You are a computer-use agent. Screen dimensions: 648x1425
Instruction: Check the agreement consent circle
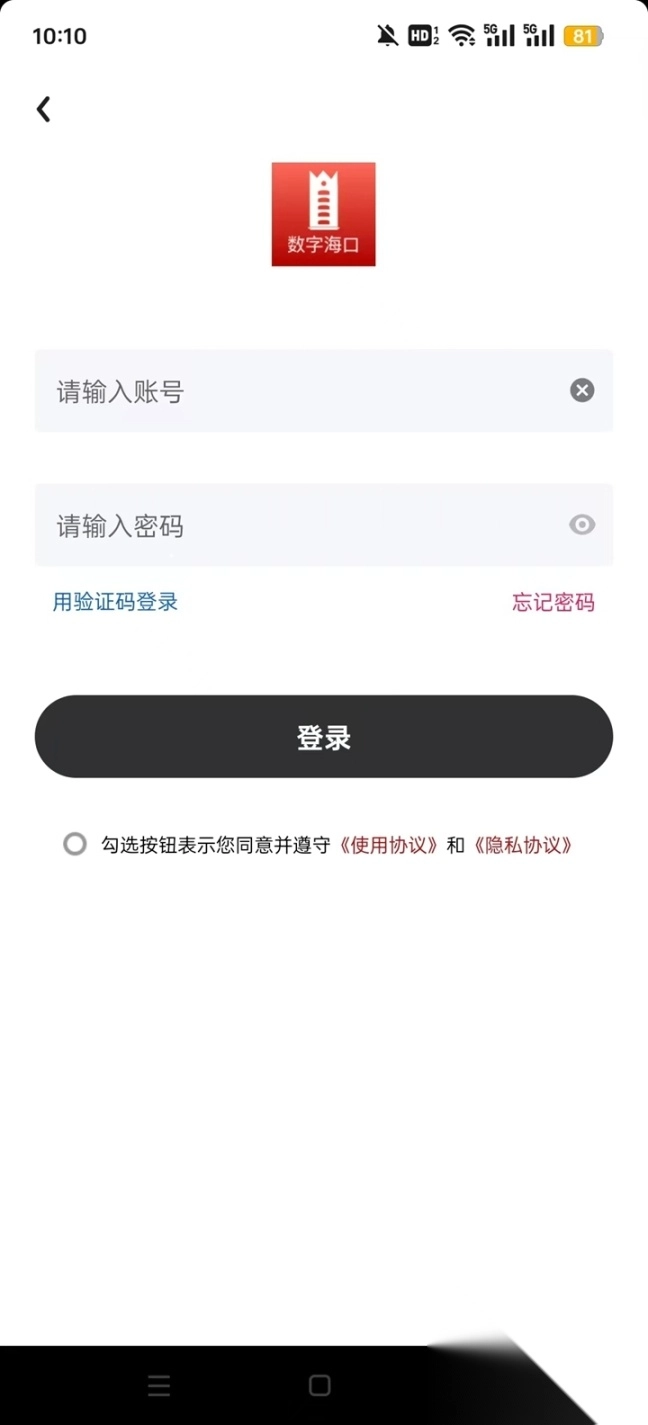[x=75, y=844]
